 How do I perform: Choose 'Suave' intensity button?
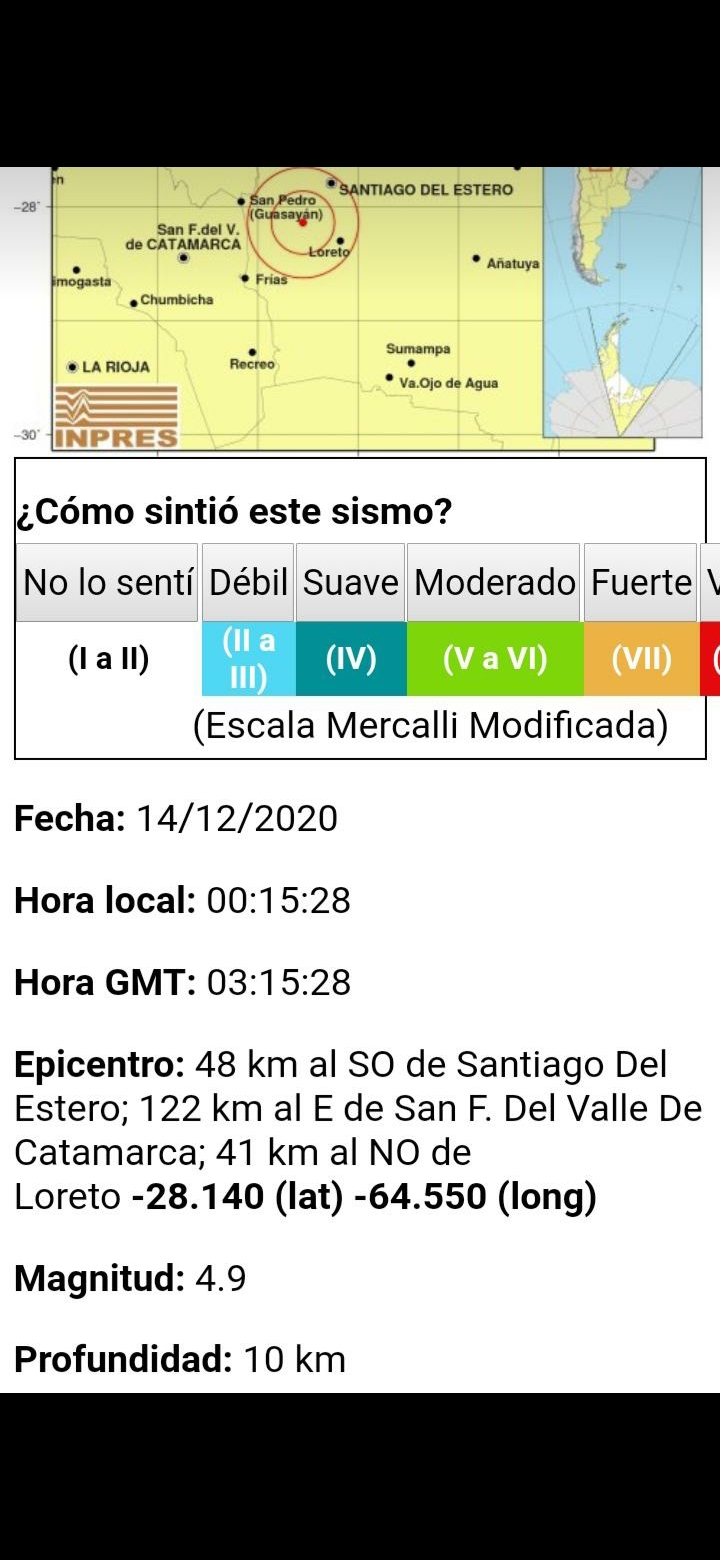click(x=351, y=582)
